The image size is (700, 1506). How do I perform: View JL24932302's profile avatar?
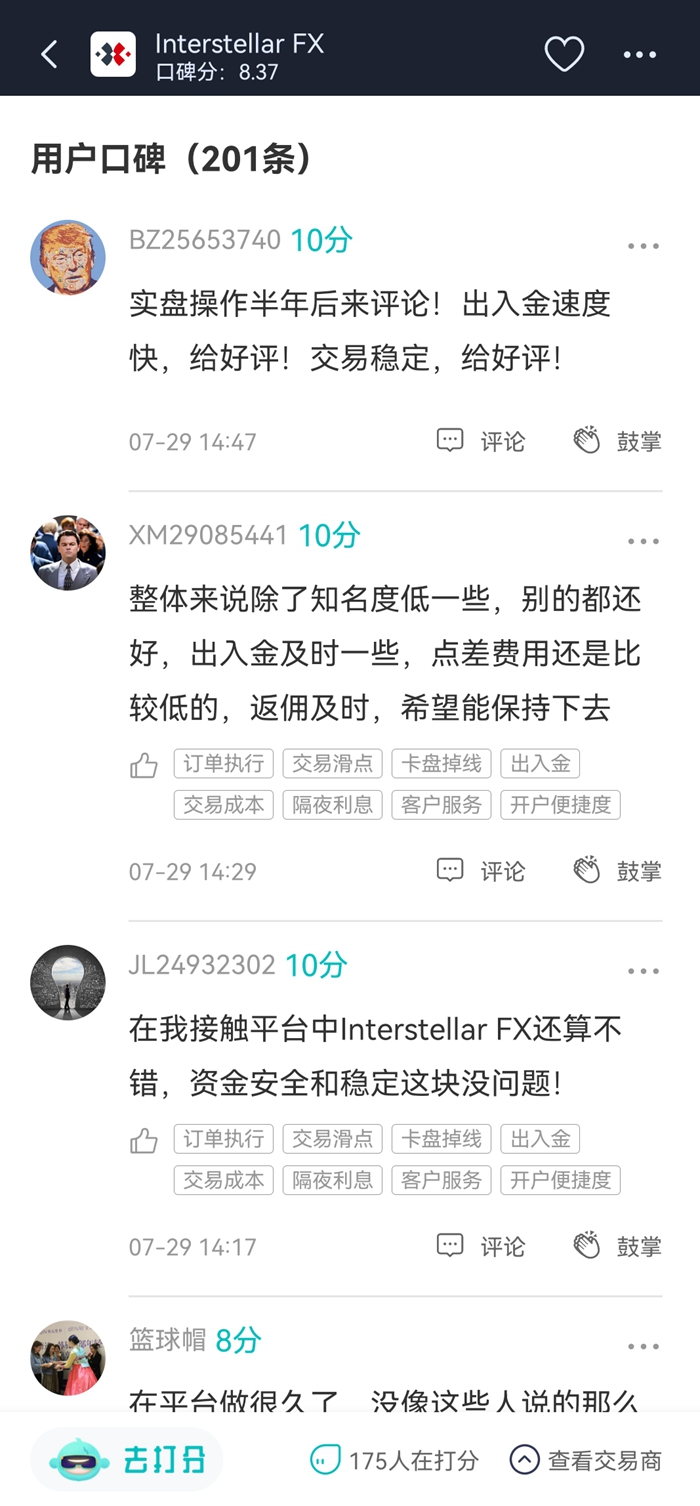68,983
